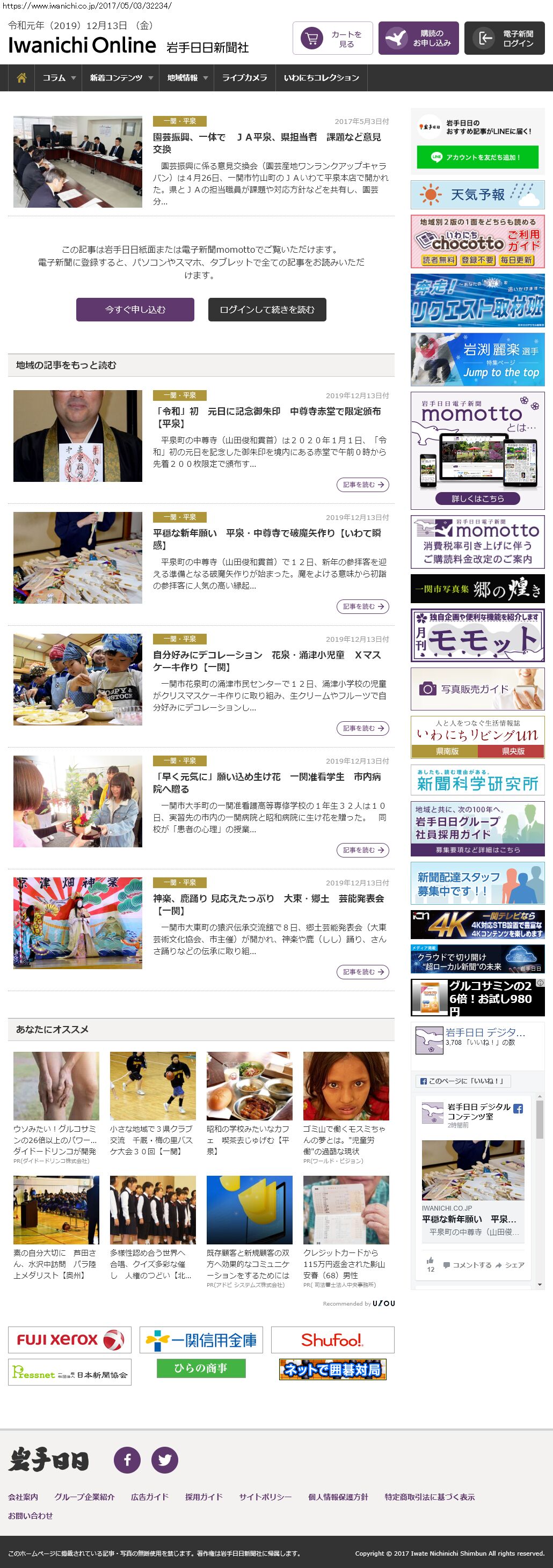Open the 写真販売ガイド banner
The width and height of the screenshot is (553, 1568).
477,689
